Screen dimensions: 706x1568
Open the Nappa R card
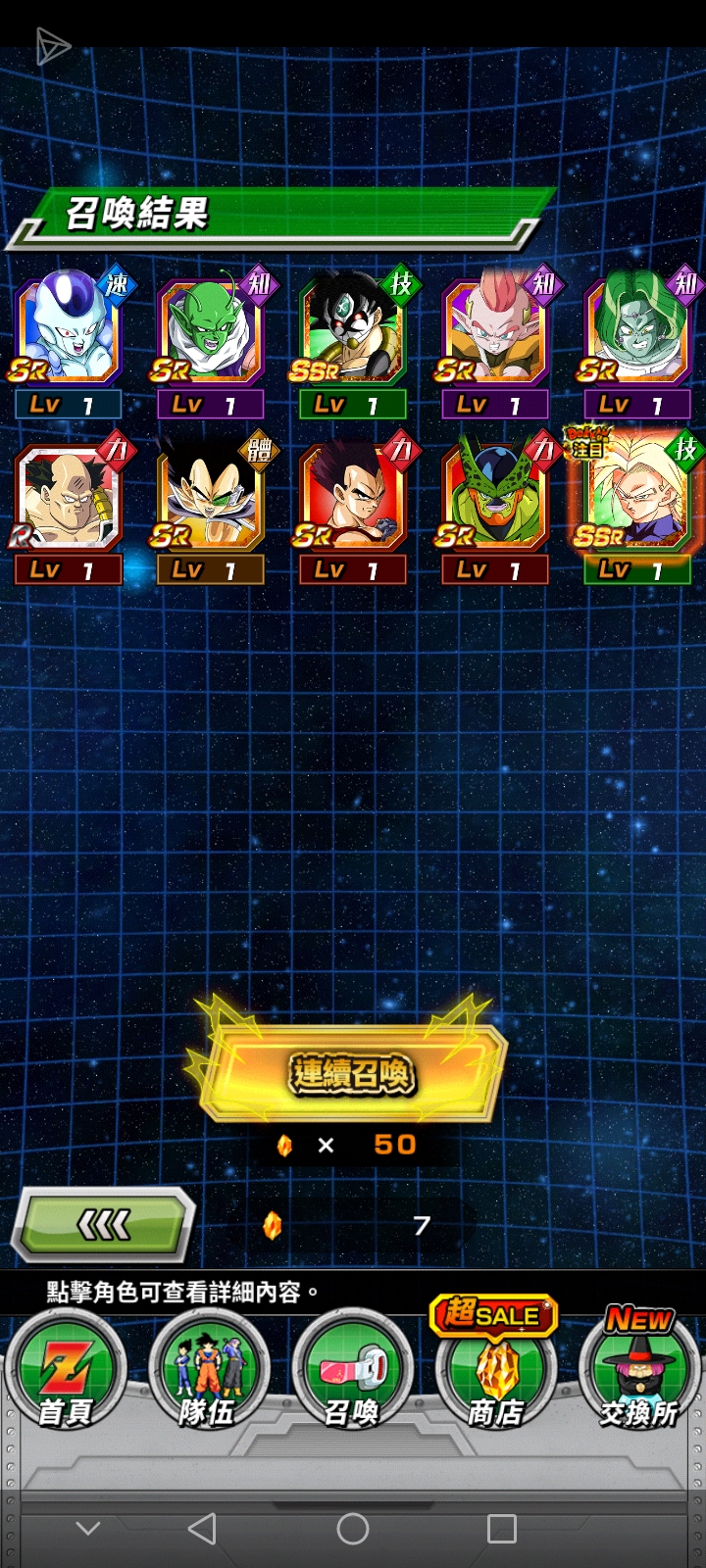click(x=69, y=497)
